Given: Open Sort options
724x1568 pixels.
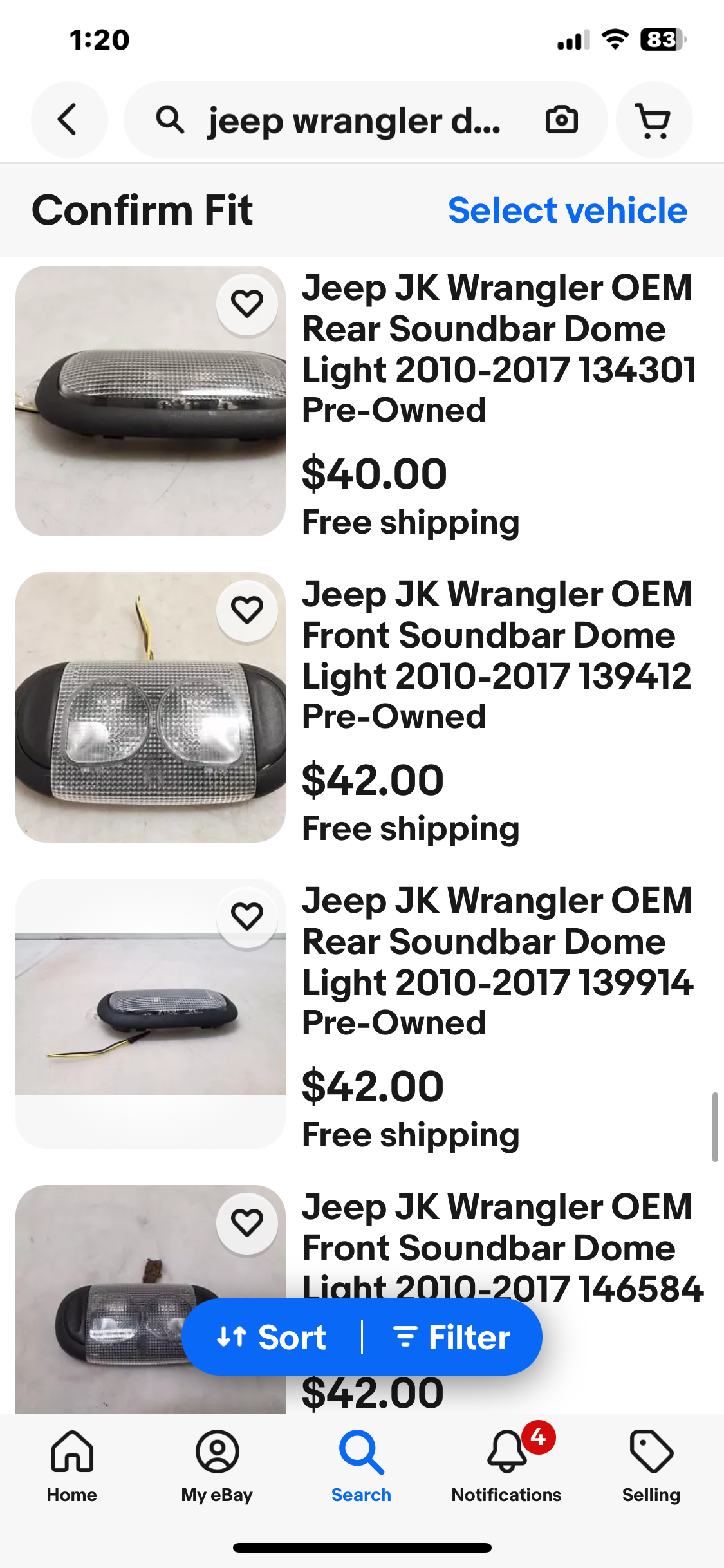Looking at the screenshot, I should click(x=272, y=1338).
